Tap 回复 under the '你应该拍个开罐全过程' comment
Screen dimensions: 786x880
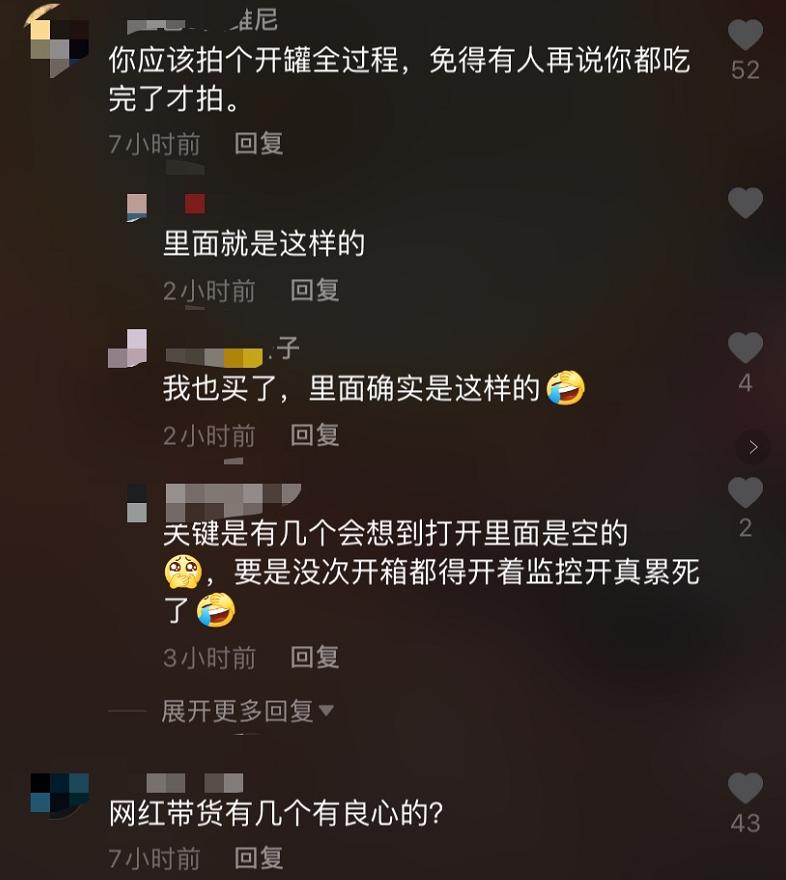coord(259,143)
